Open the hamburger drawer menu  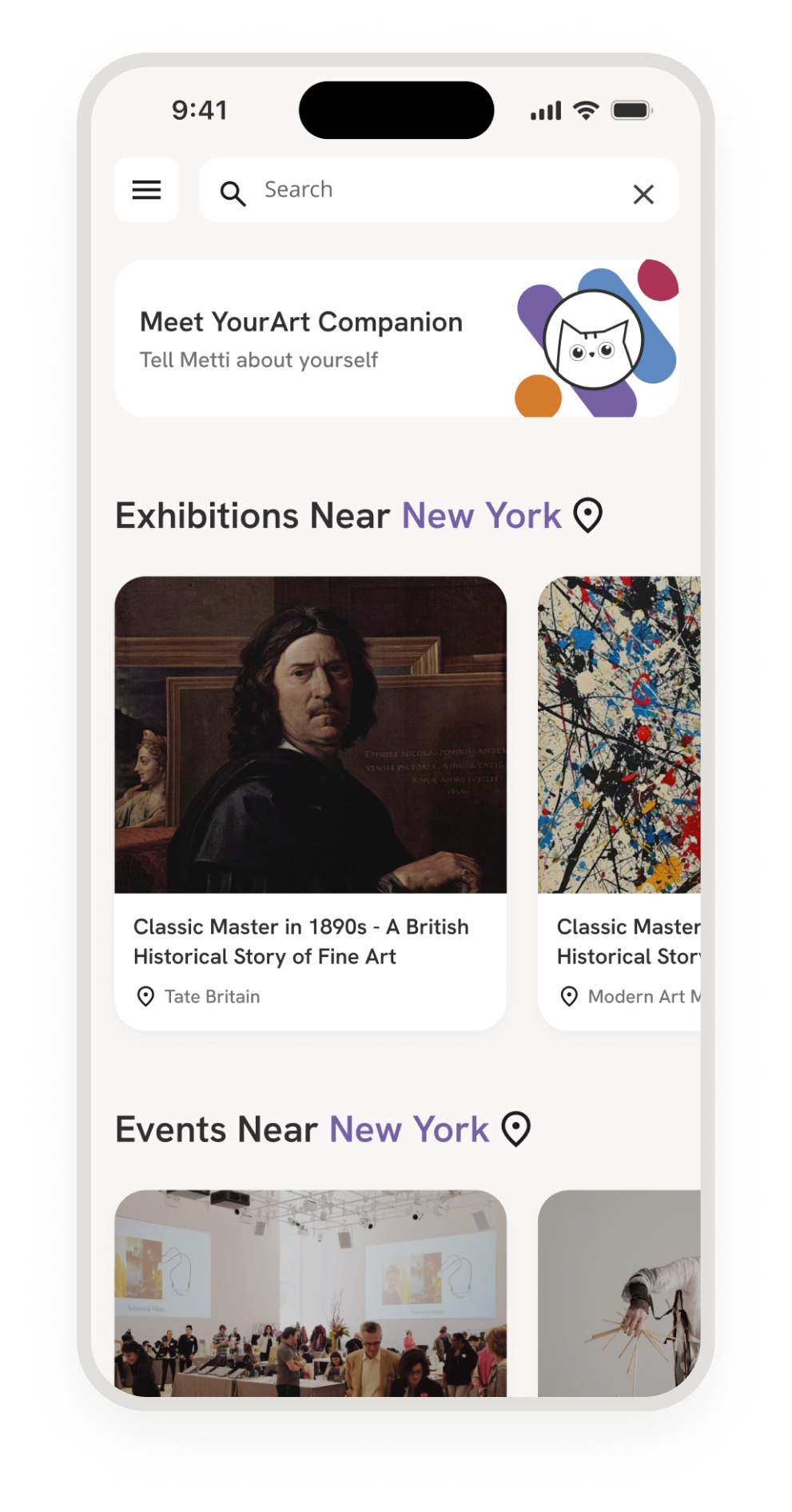[x=146, y=190]
